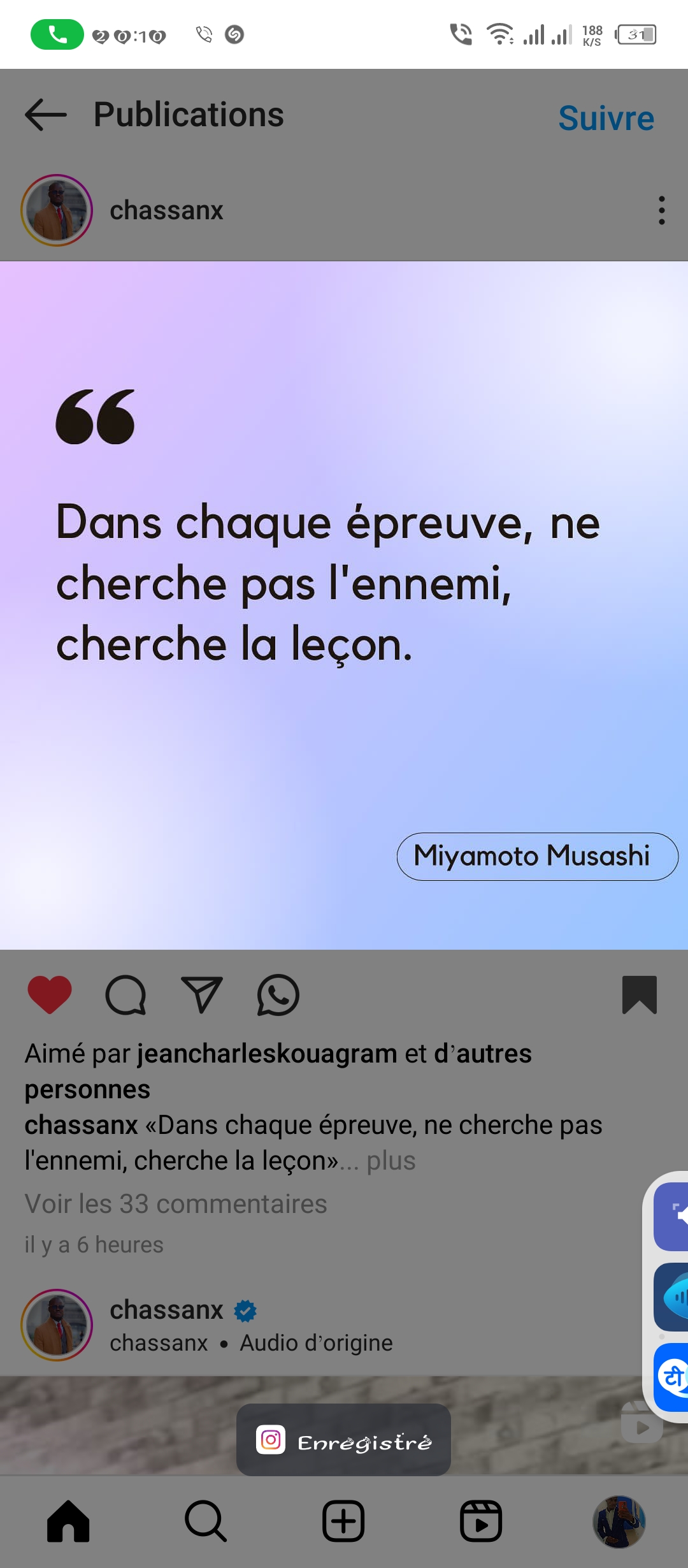
Task: Open chassanx's profile from the post header
Action: [166, 210]
